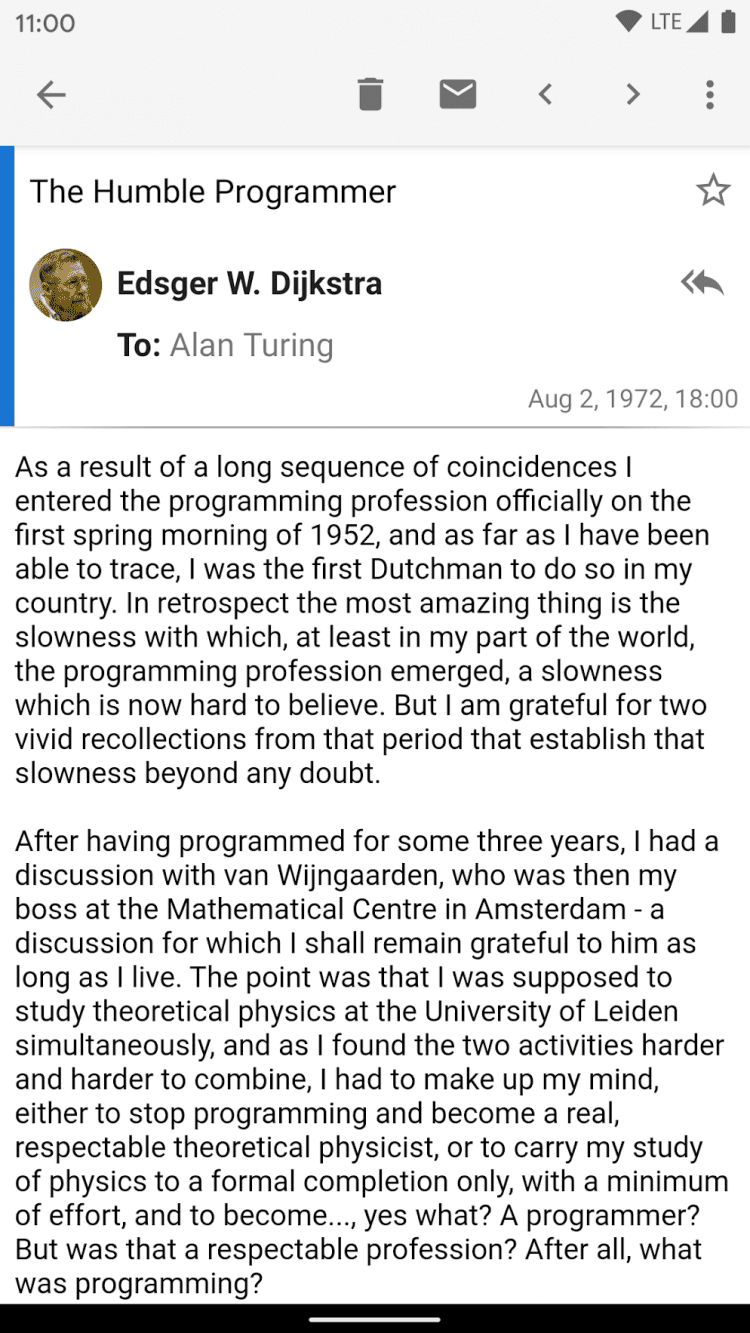This screenshot has height=1333, width=750.
Task: Go to the previous email
Action: point(545,95)
